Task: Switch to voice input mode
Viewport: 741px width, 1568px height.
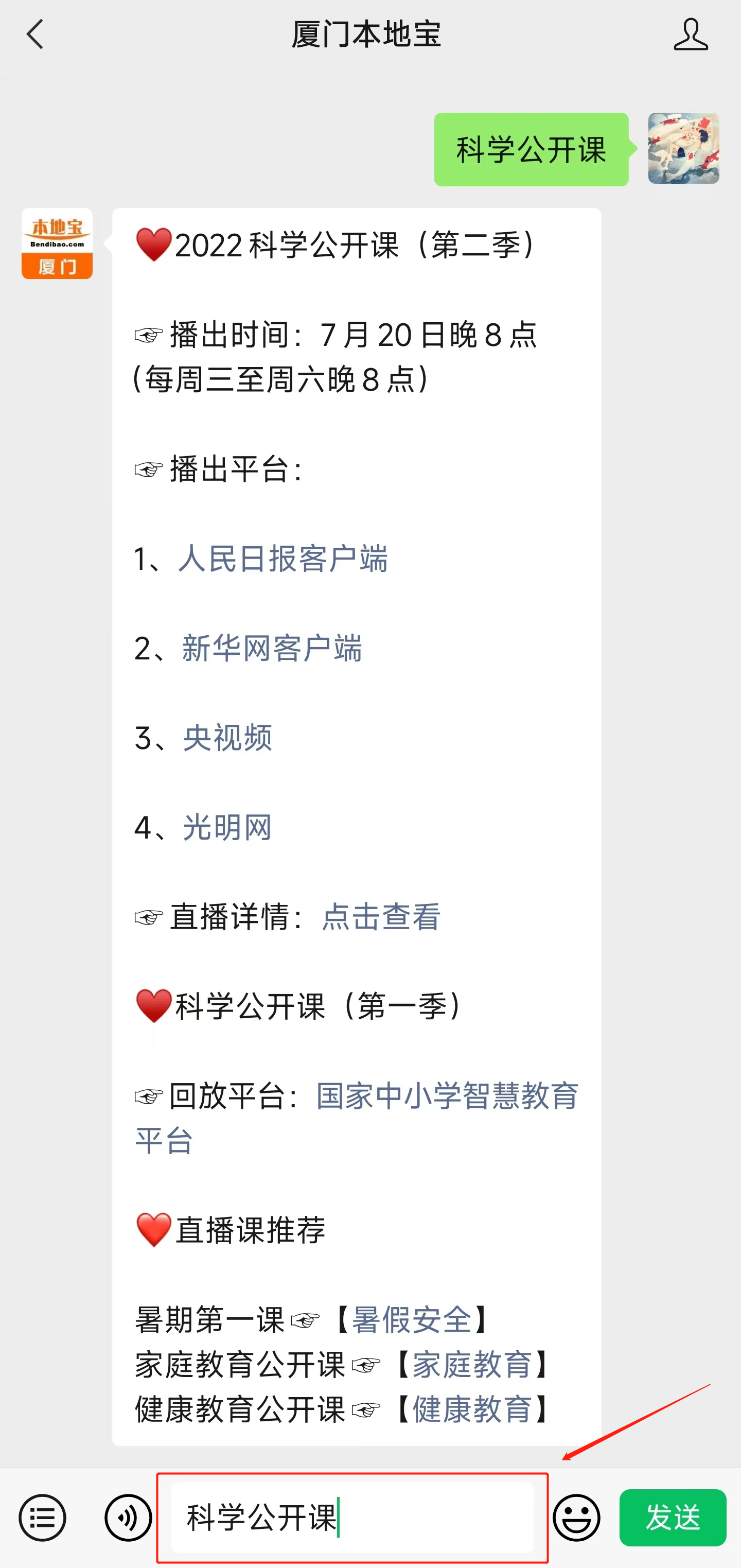Action: [128, 1518]
